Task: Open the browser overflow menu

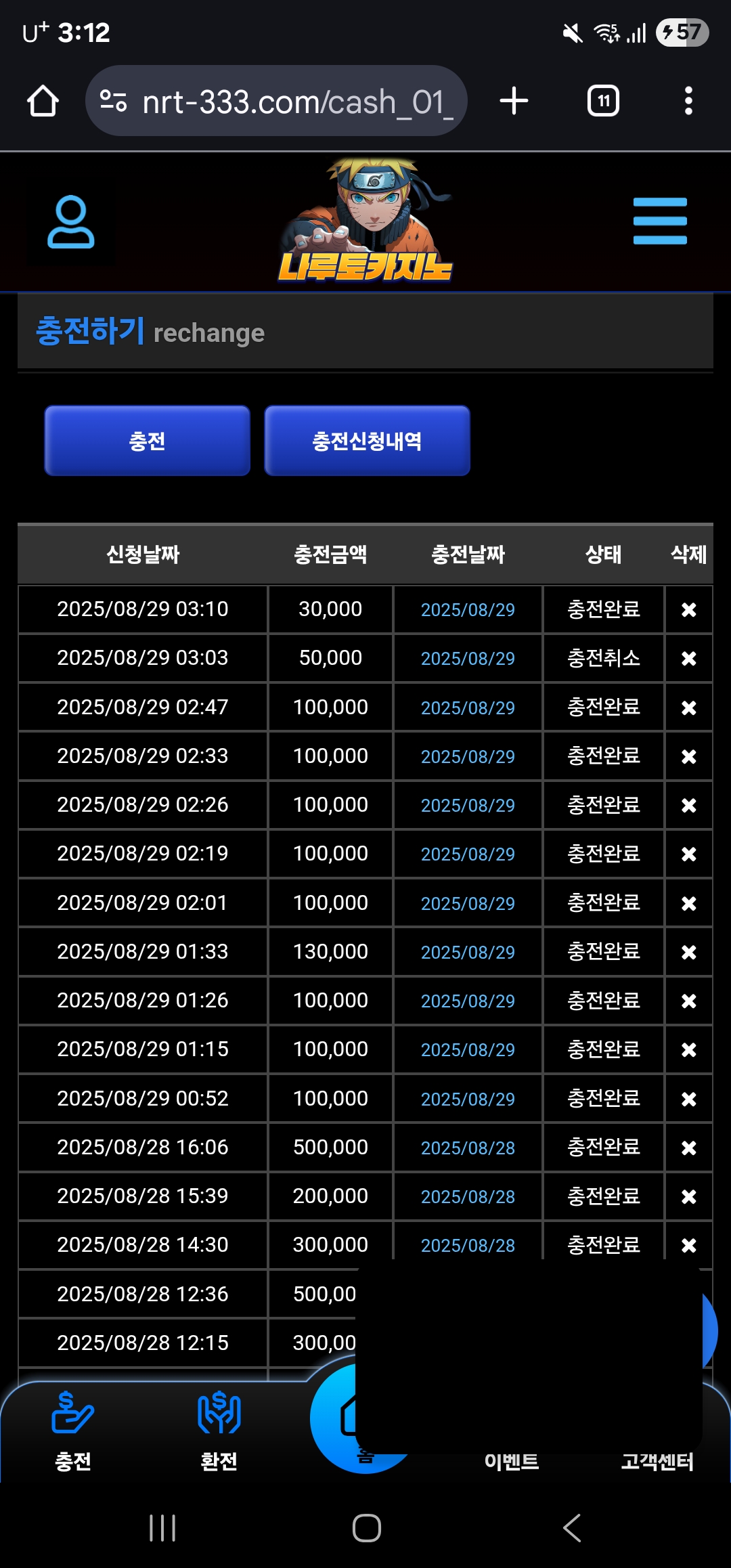Action: pos(688,102)
